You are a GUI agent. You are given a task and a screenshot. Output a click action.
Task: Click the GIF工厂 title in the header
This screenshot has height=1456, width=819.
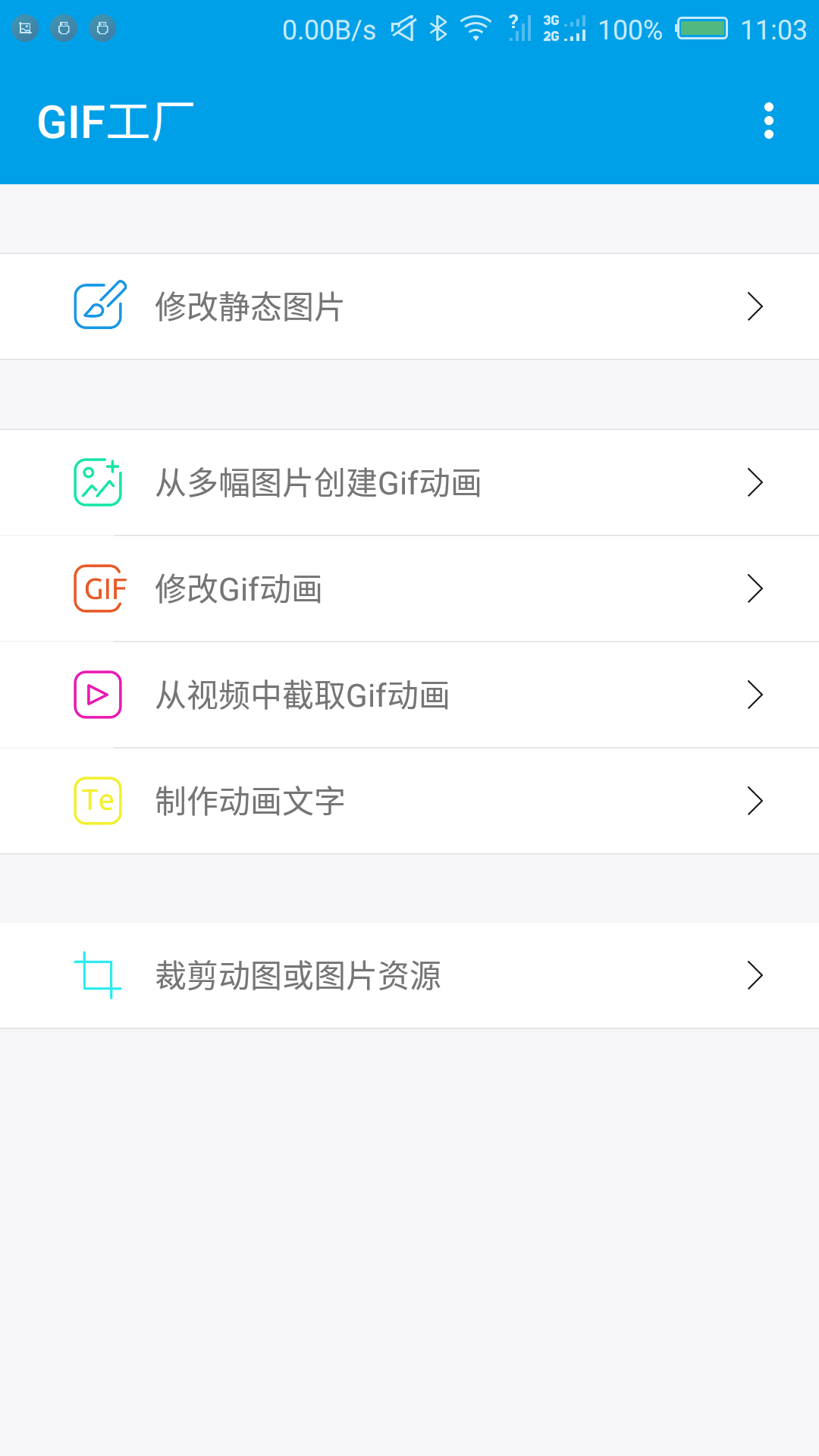tap(115, 121)
